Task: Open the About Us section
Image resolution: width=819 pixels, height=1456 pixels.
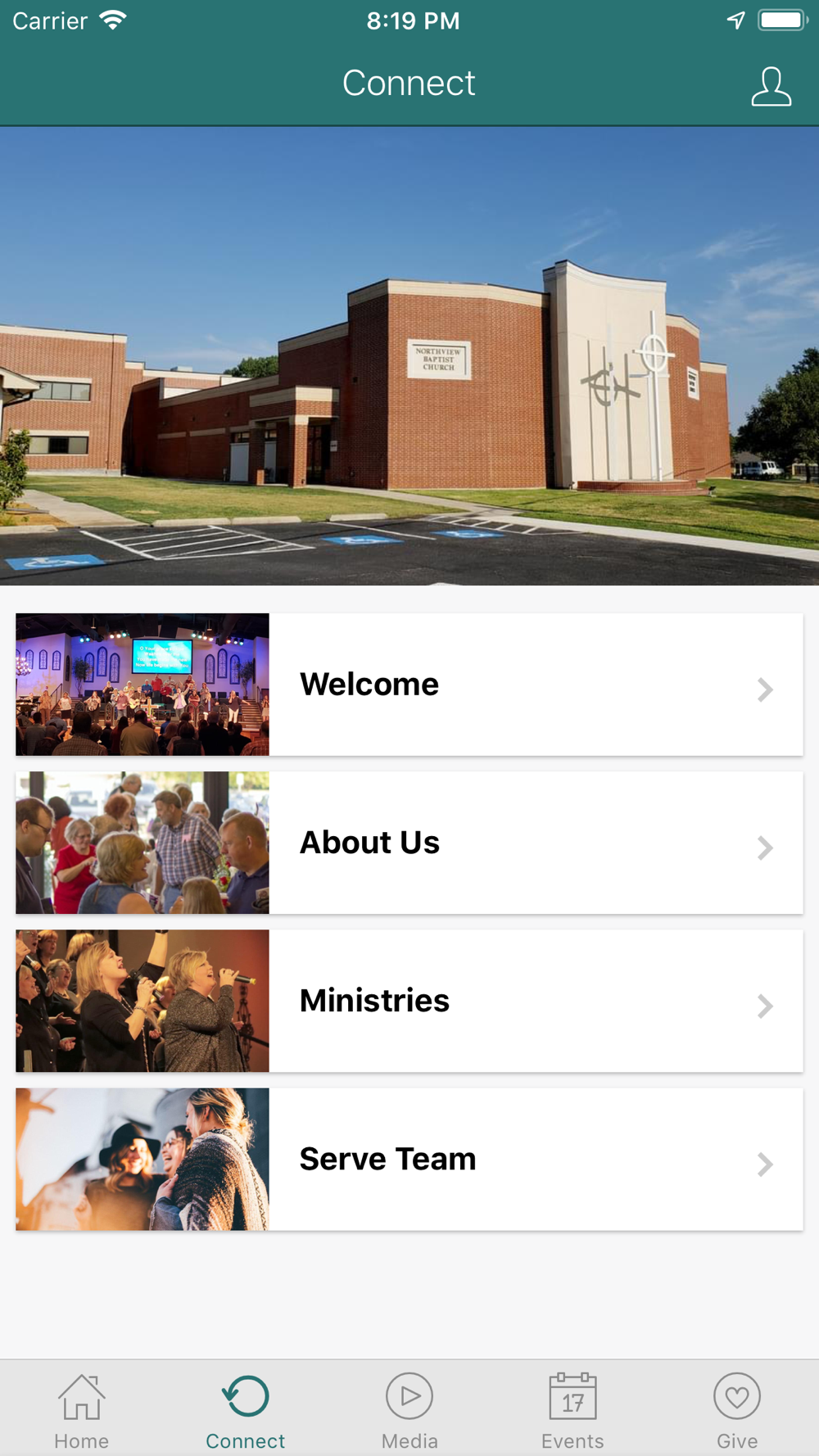Action: pos(409,843)
